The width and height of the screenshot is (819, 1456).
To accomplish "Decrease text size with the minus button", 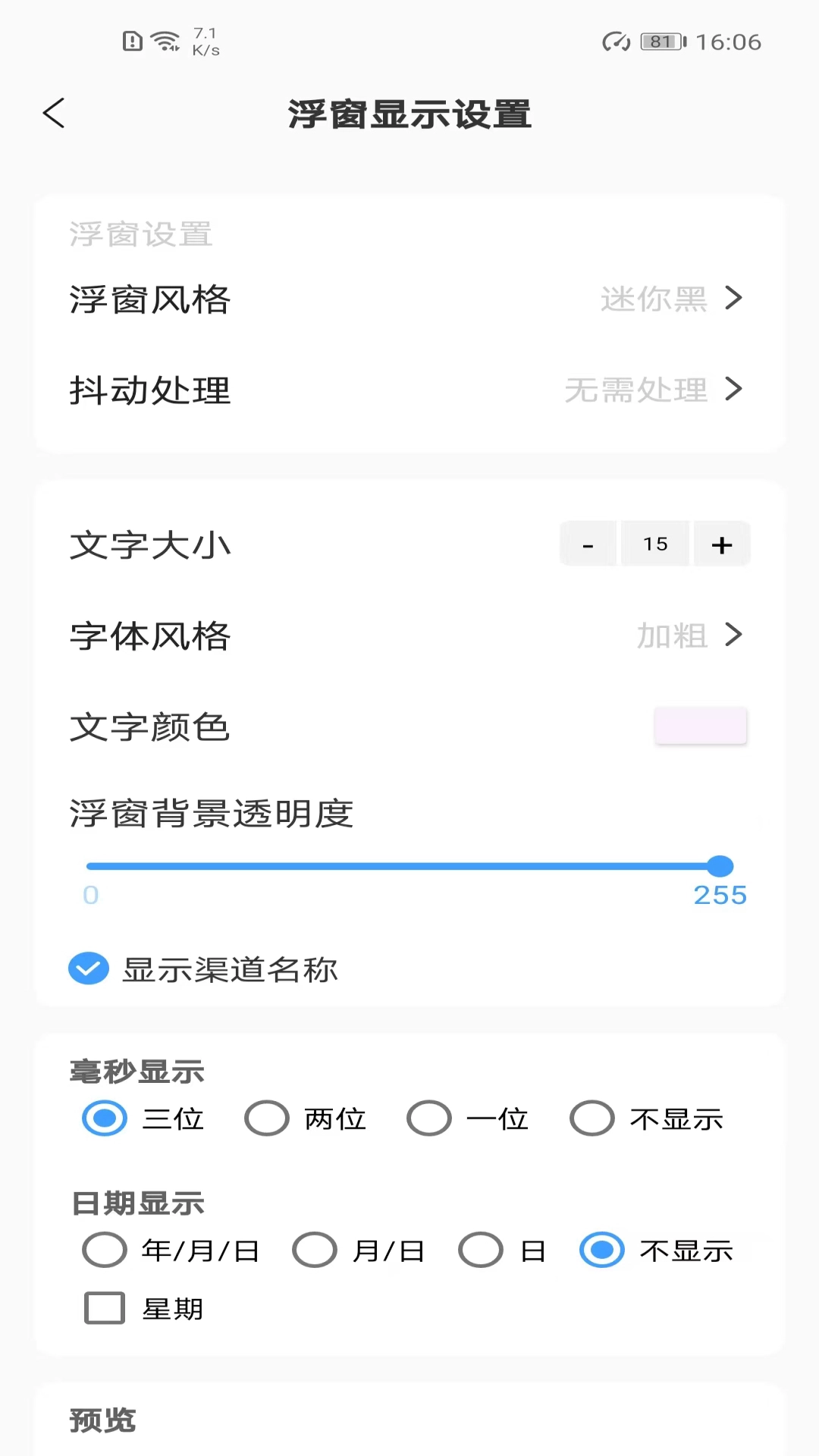I will click(588, 544).
